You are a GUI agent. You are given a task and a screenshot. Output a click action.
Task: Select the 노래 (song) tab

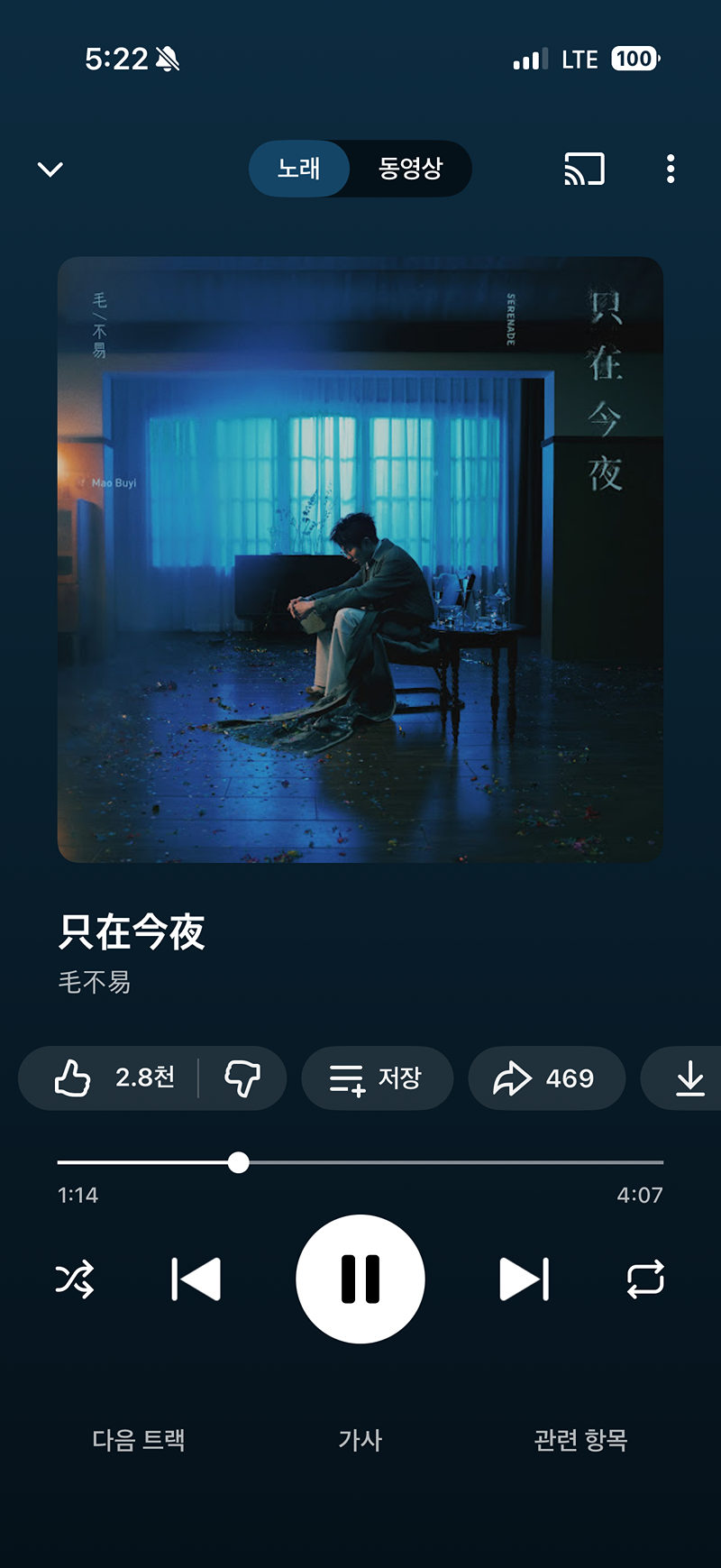(x=299, y=169)
